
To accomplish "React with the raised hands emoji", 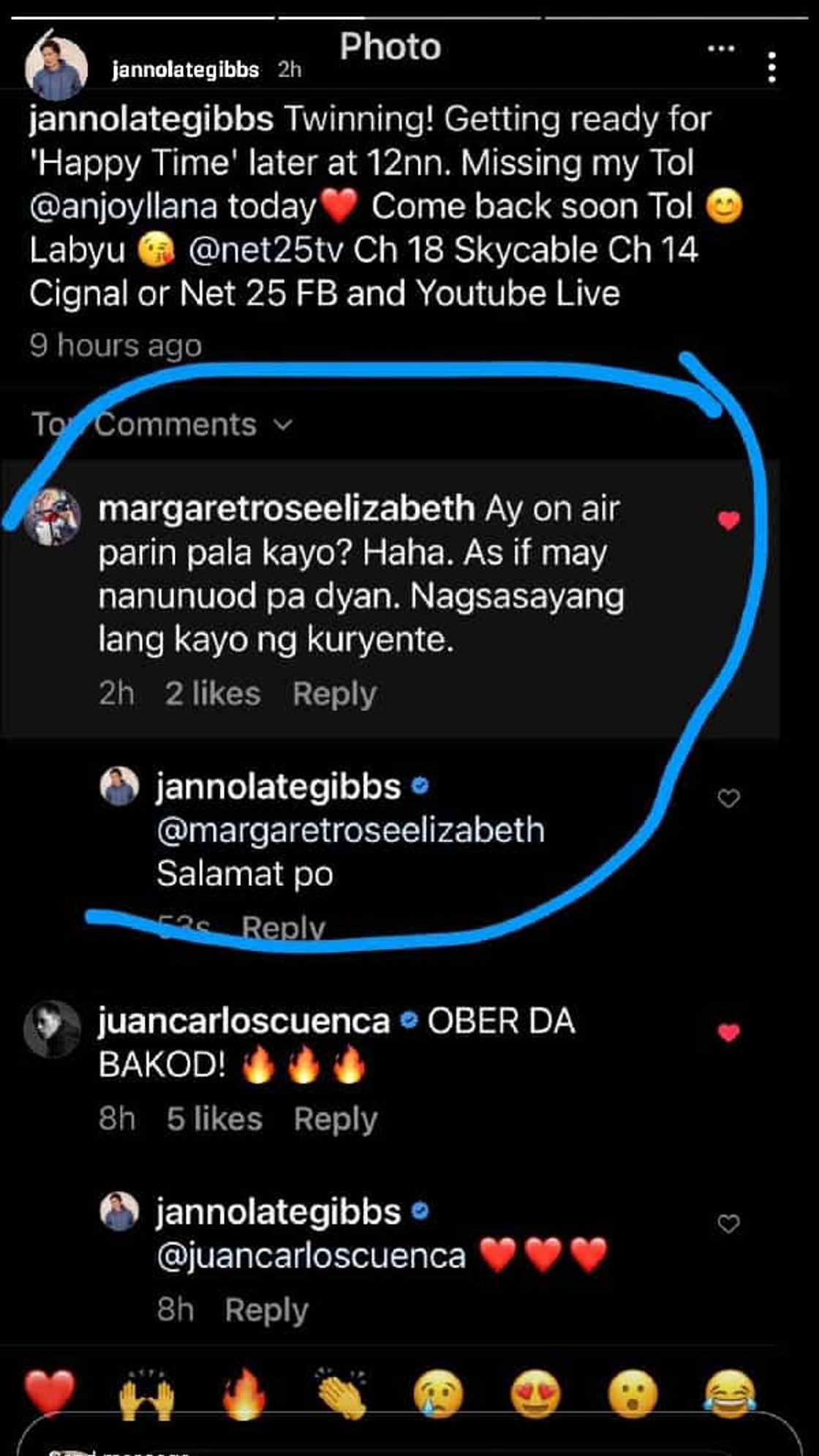I will pyautogui.click(x=147, y=1394).
